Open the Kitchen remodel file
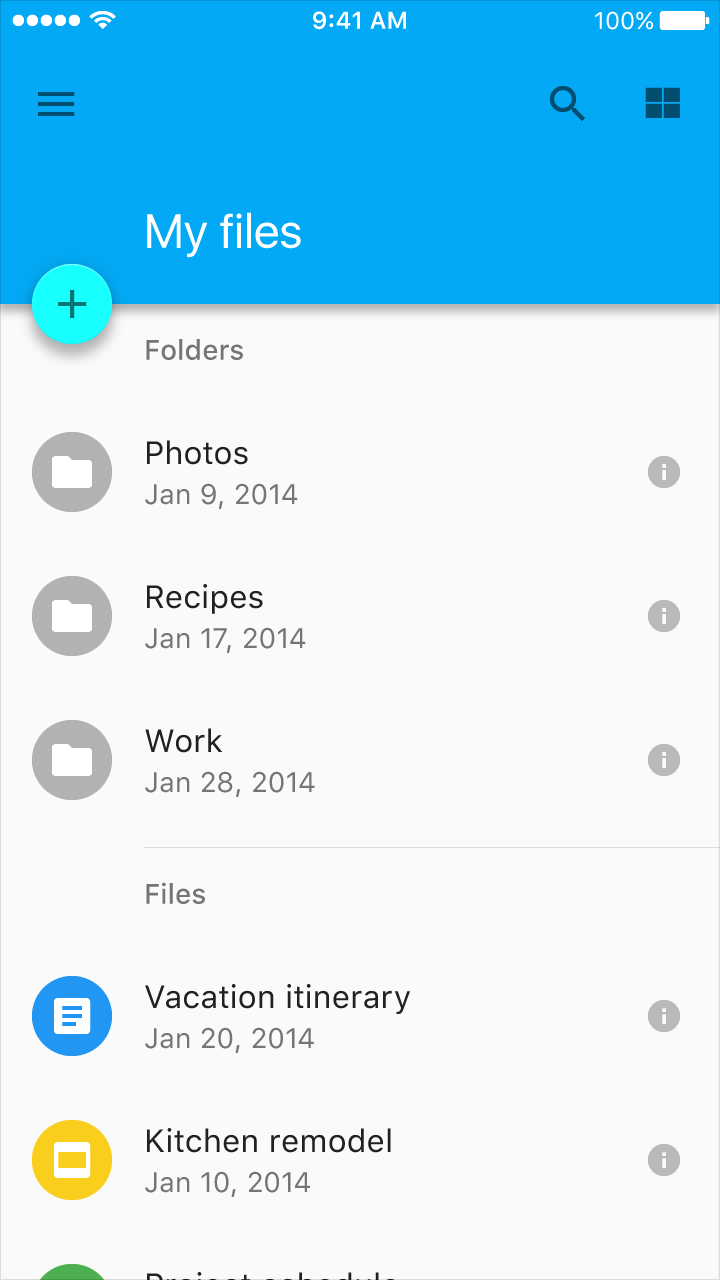Image resolution: width=720 pixels, height=1280 pixels. coord(360,1160)
